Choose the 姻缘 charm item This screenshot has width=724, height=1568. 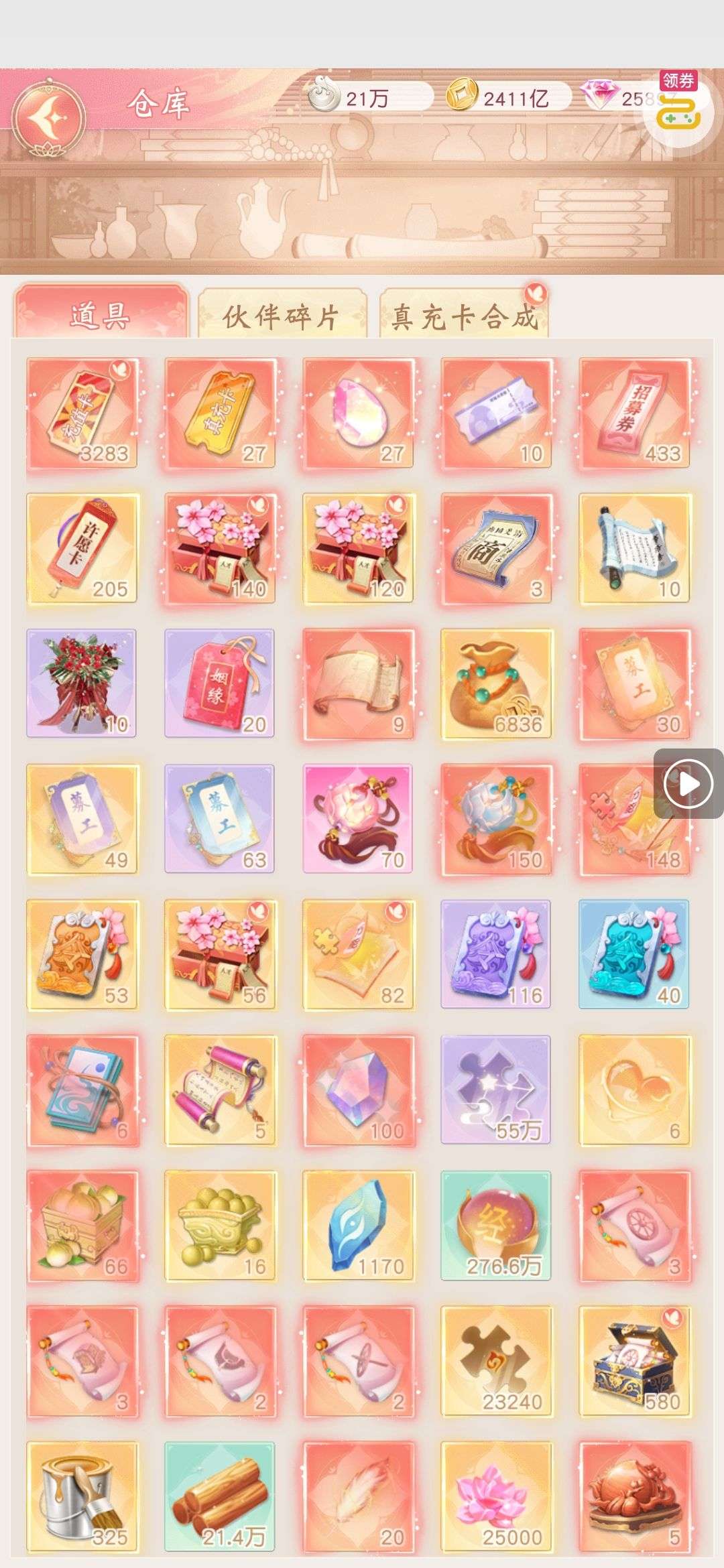(219, 683)
